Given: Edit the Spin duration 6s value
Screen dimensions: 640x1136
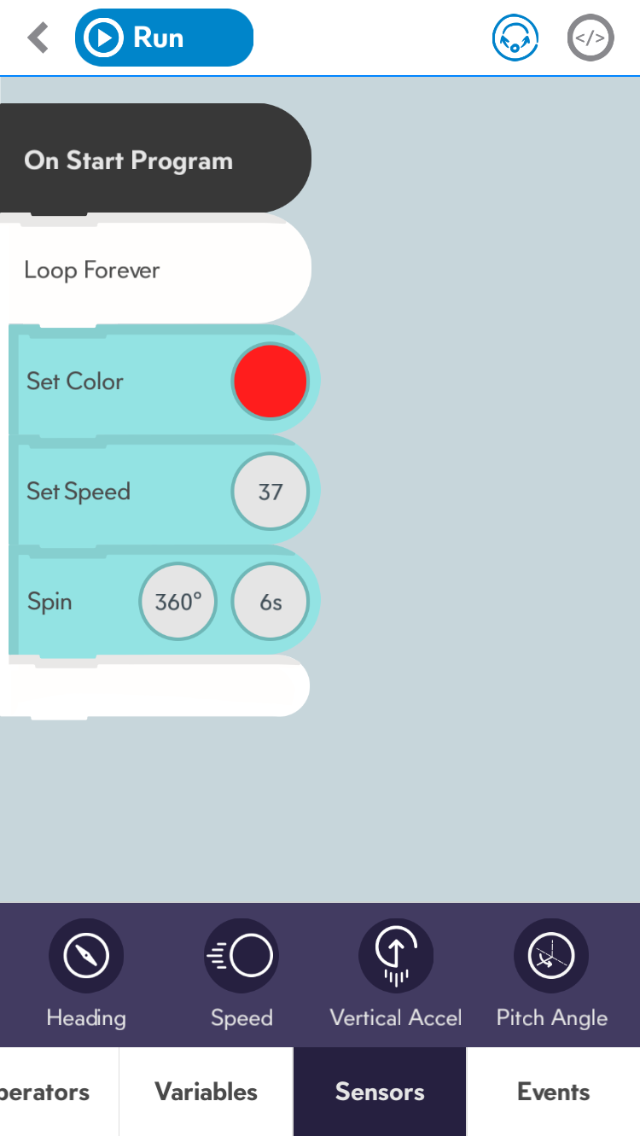Looking at the screenshot, I should (x=270, y=602).
